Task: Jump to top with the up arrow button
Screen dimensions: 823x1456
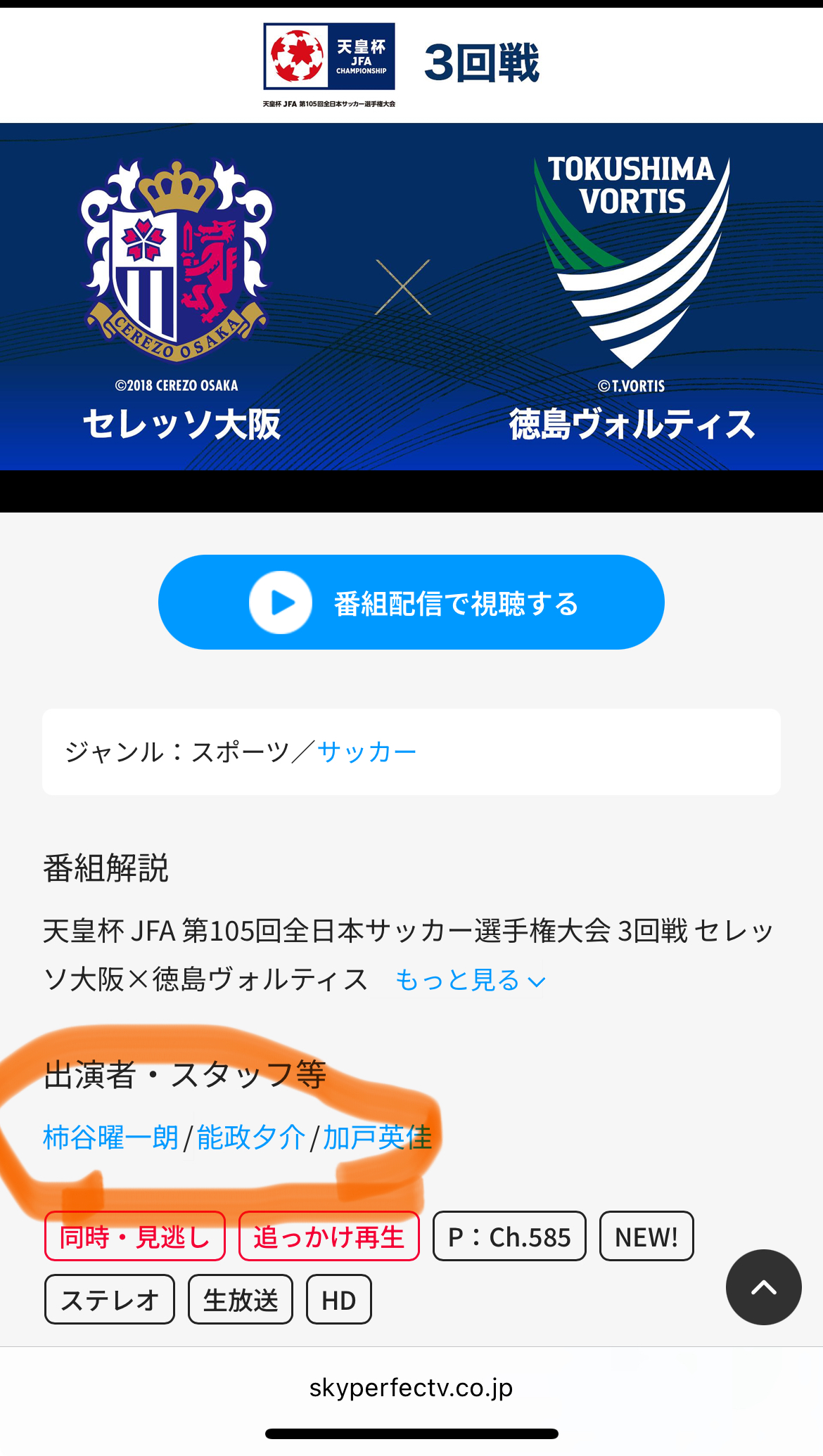Action: [764, 1287]
